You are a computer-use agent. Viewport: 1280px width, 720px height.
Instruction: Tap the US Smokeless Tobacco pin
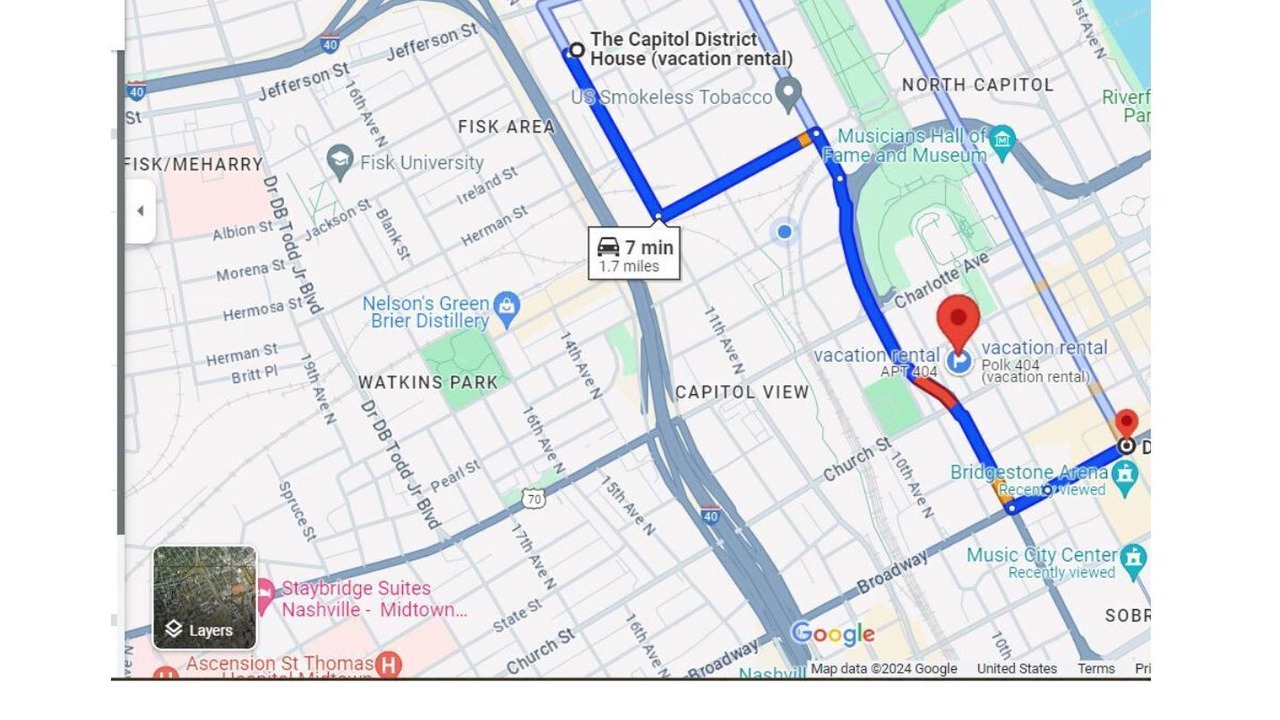789,95
